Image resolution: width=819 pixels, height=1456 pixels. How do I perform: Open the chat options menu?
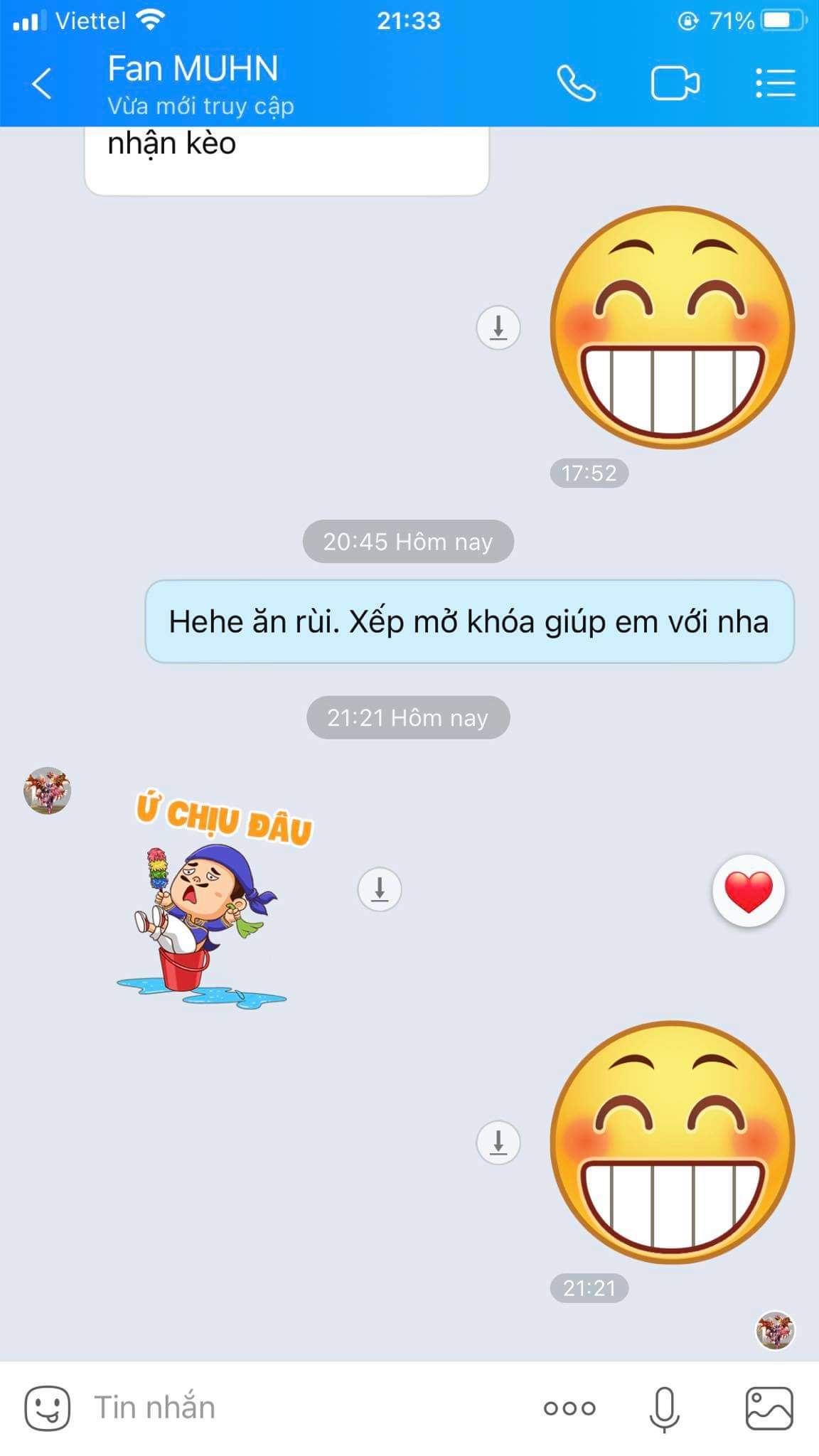click(775, 84)
